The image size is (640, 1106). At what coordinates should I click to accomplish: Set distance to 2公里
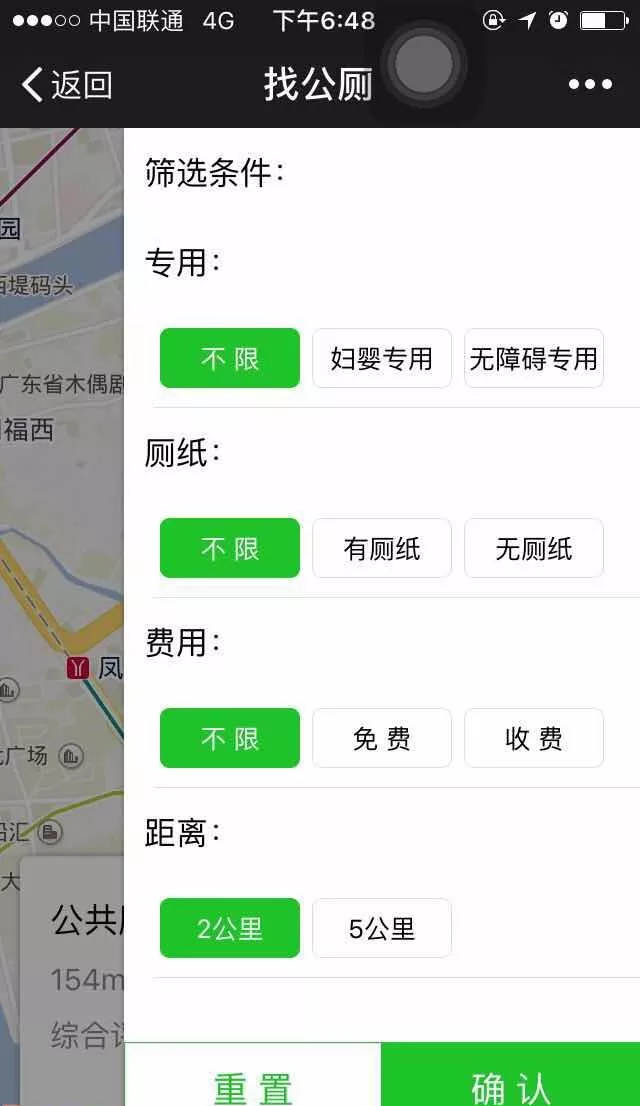[x=230, y=928]
